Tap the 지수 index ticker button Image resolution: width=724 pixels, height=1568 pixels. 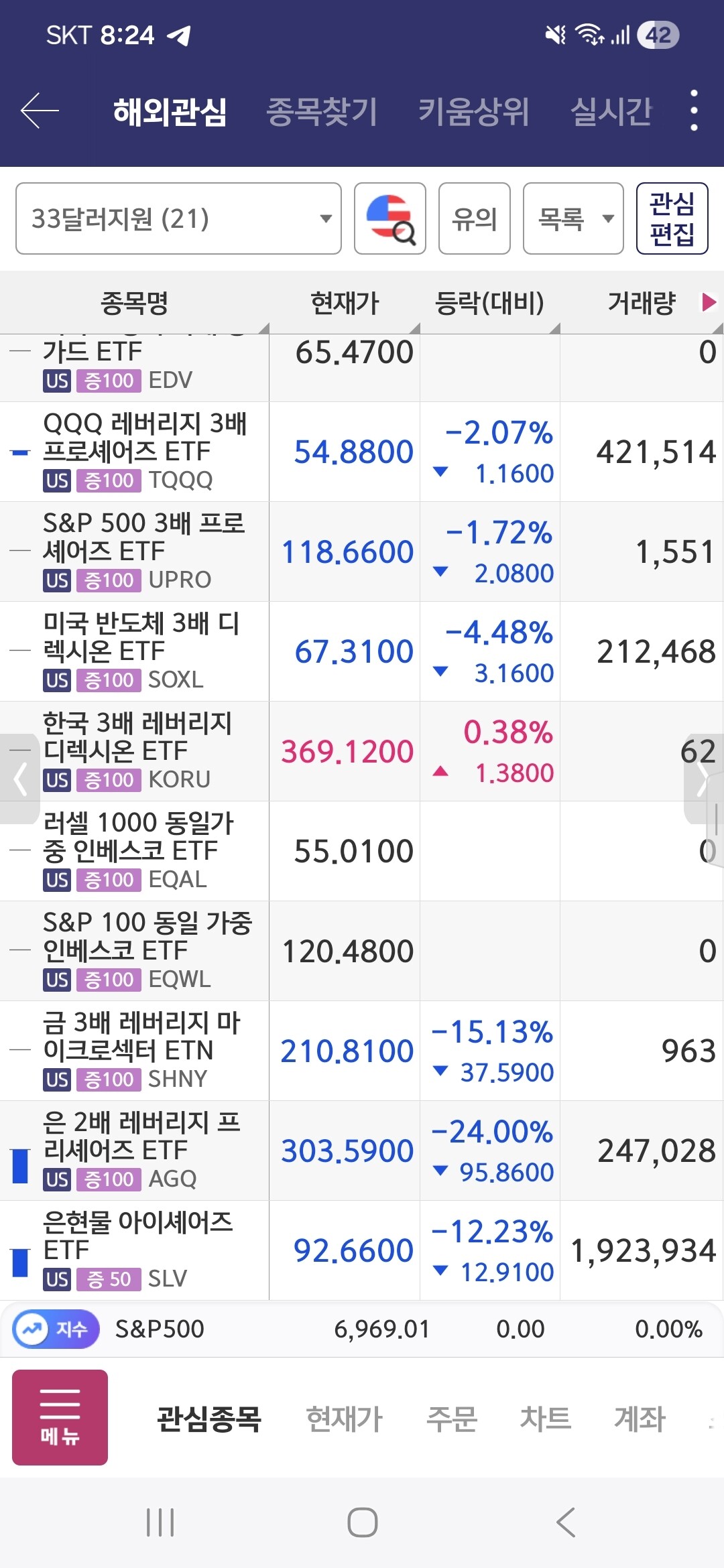56,1329
